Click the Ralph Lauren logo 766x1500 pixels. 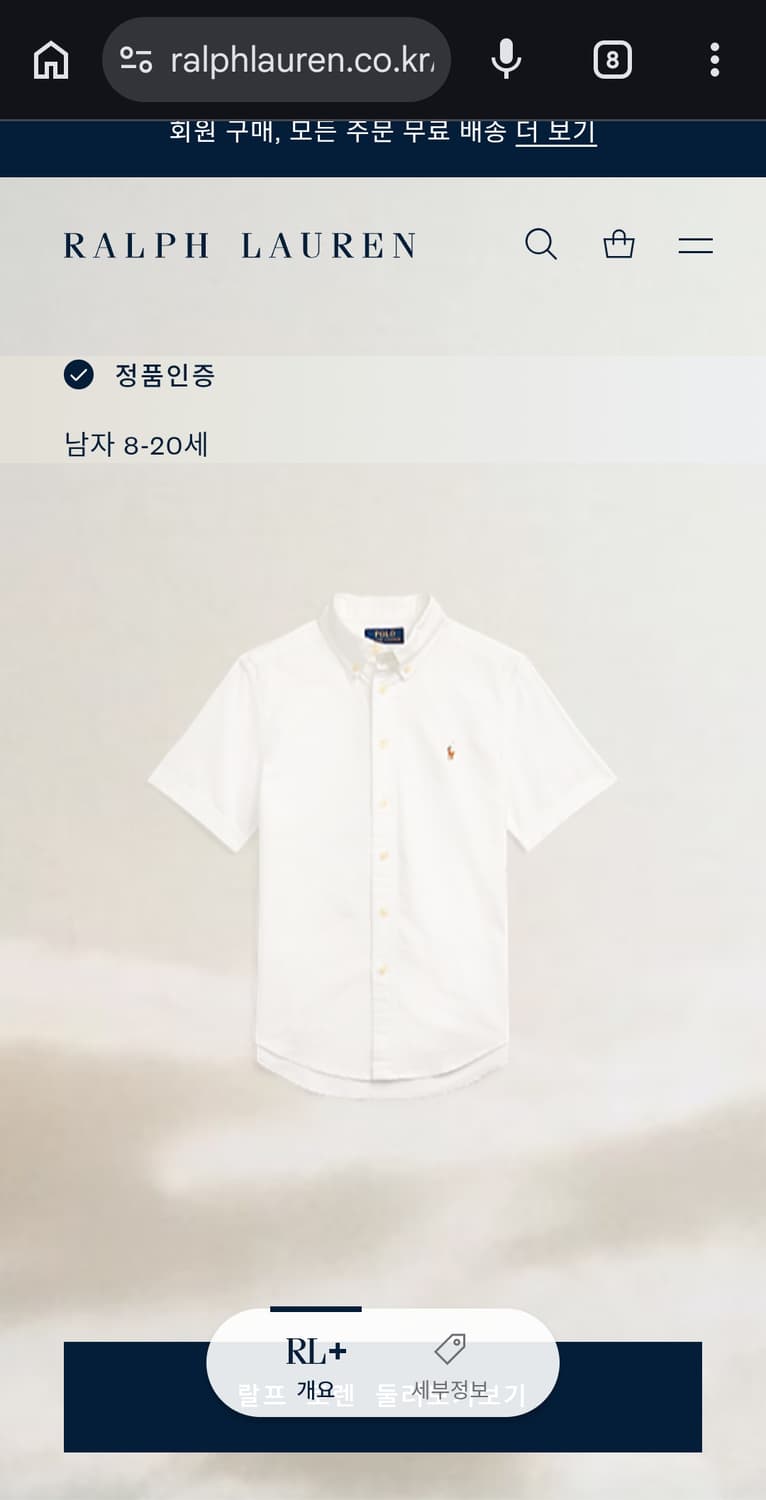pos(242,244)
